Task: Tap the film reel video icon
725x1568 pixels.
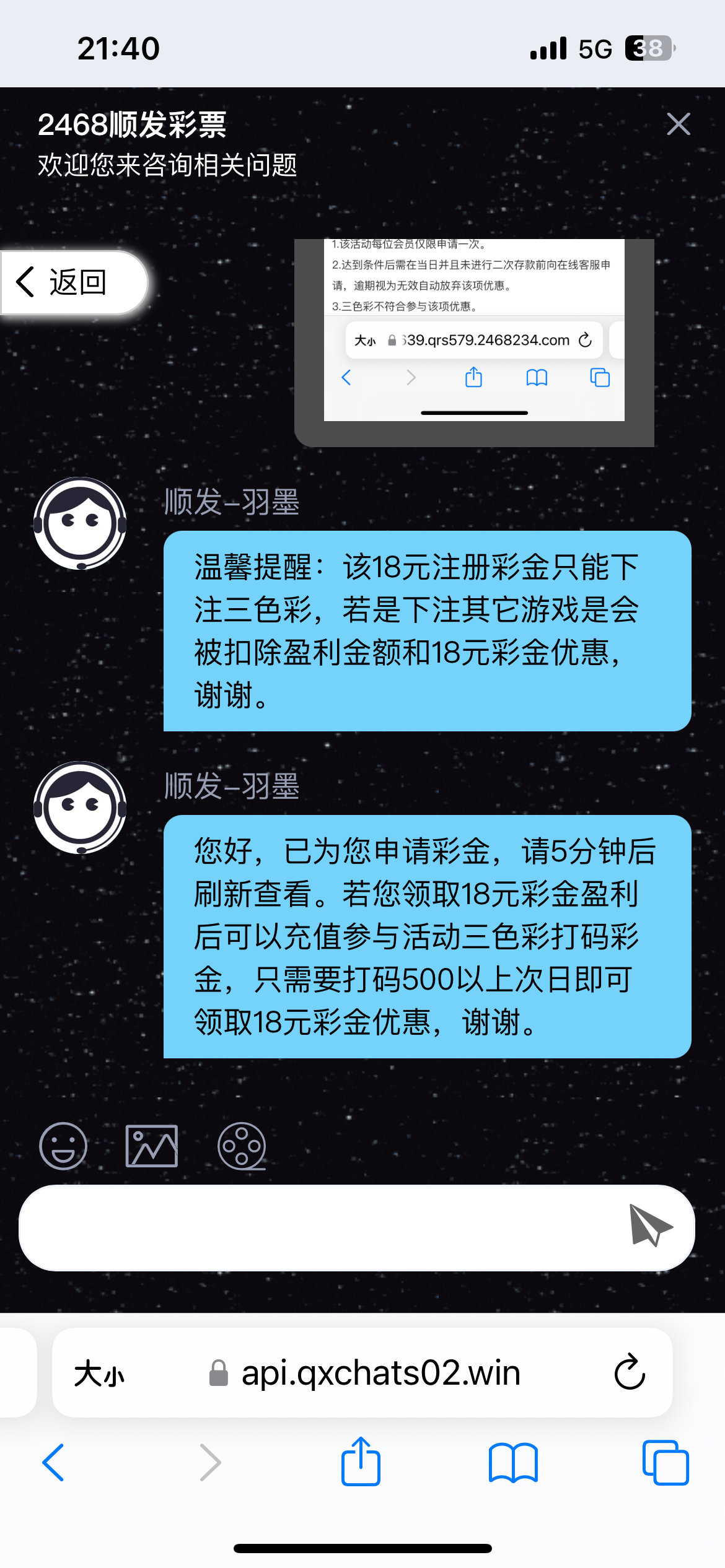Action: [x=242, y=1146]
